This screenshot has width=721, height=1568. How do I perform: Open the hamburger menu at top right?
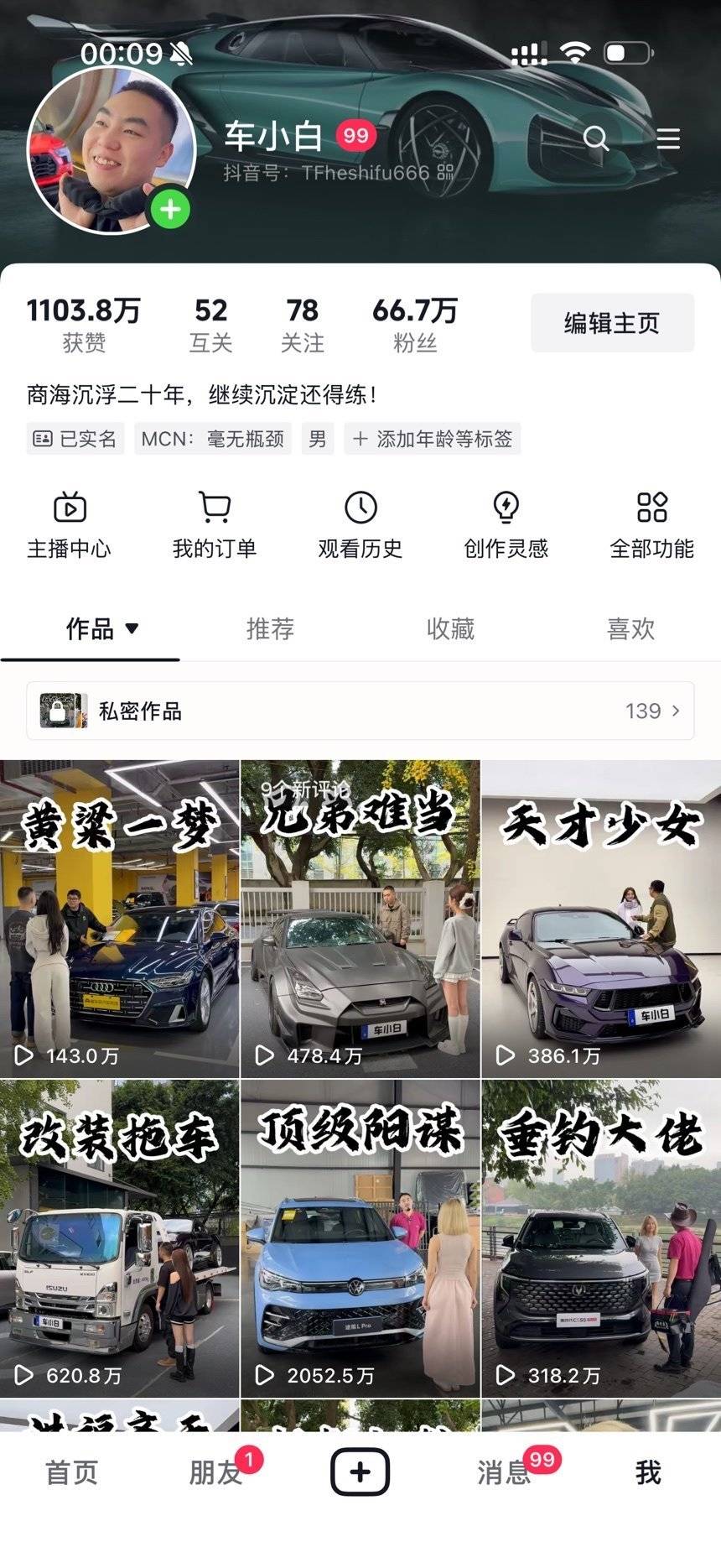pos(667,138)
